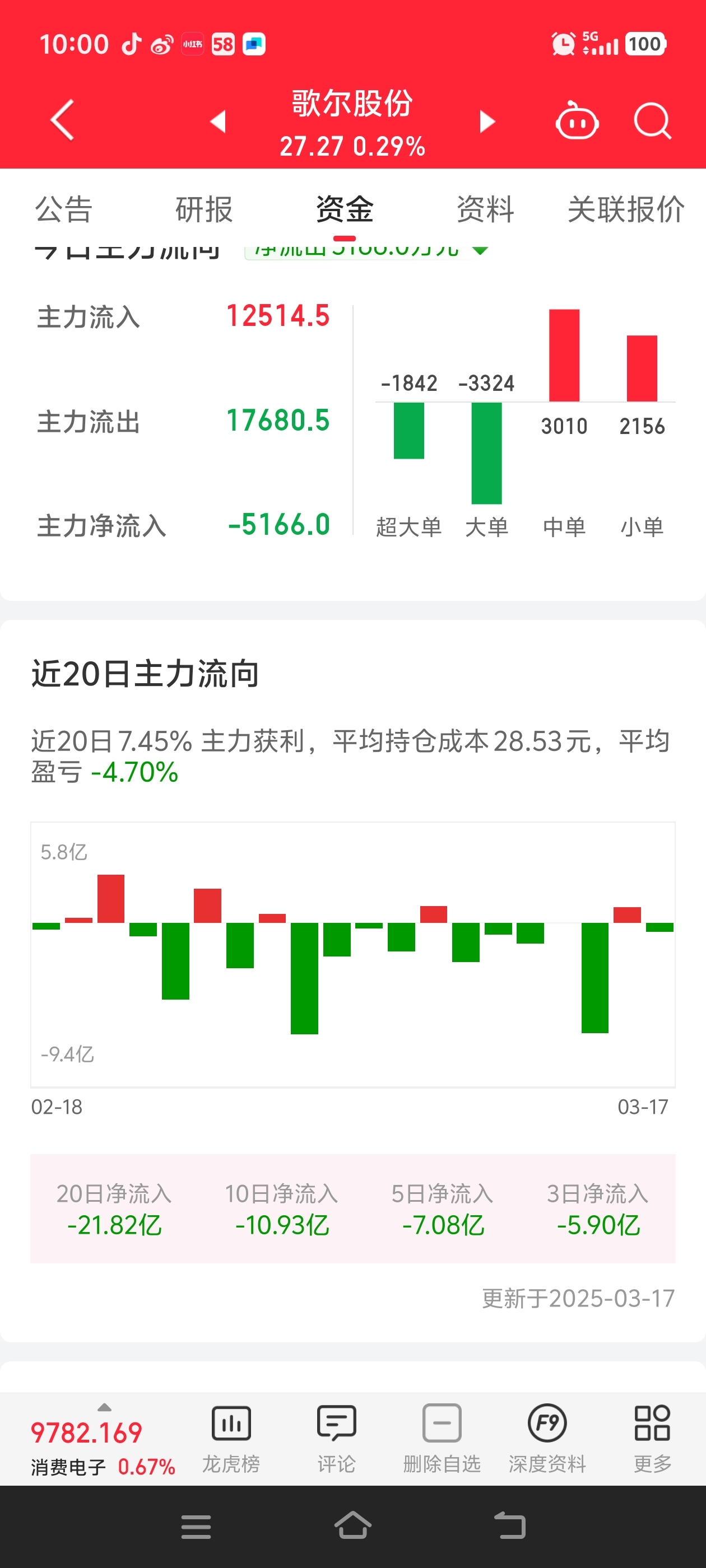Open 深度资料 F9
Image resolution: width=706 pixels, height=1568 pixels.
pyautogui.click(x=547, y=1440)
